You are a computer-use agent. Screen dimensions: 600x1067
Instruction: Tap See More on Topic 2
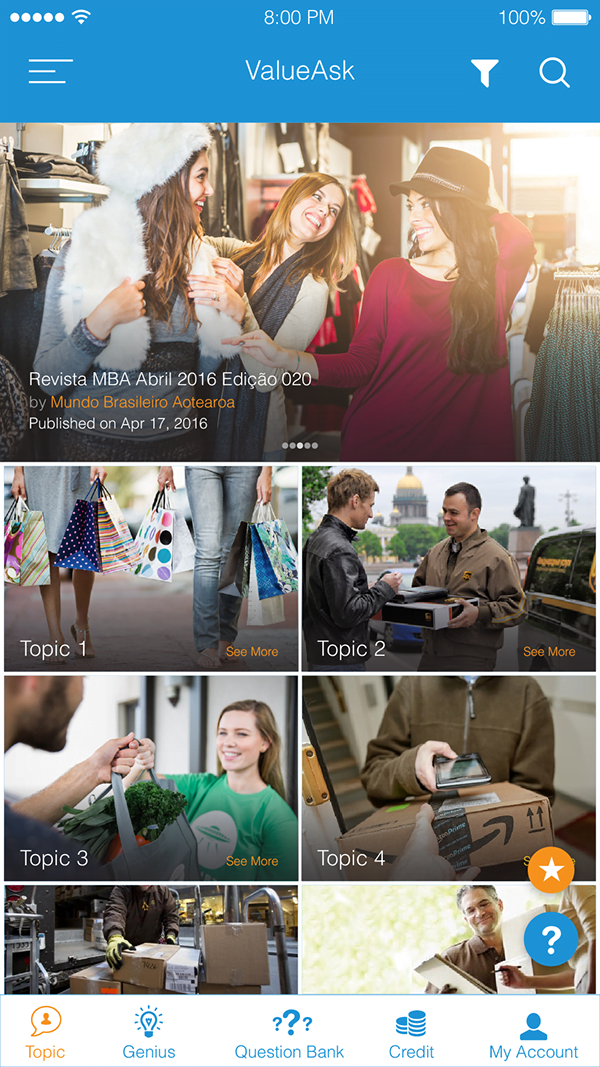coord(549,652)
